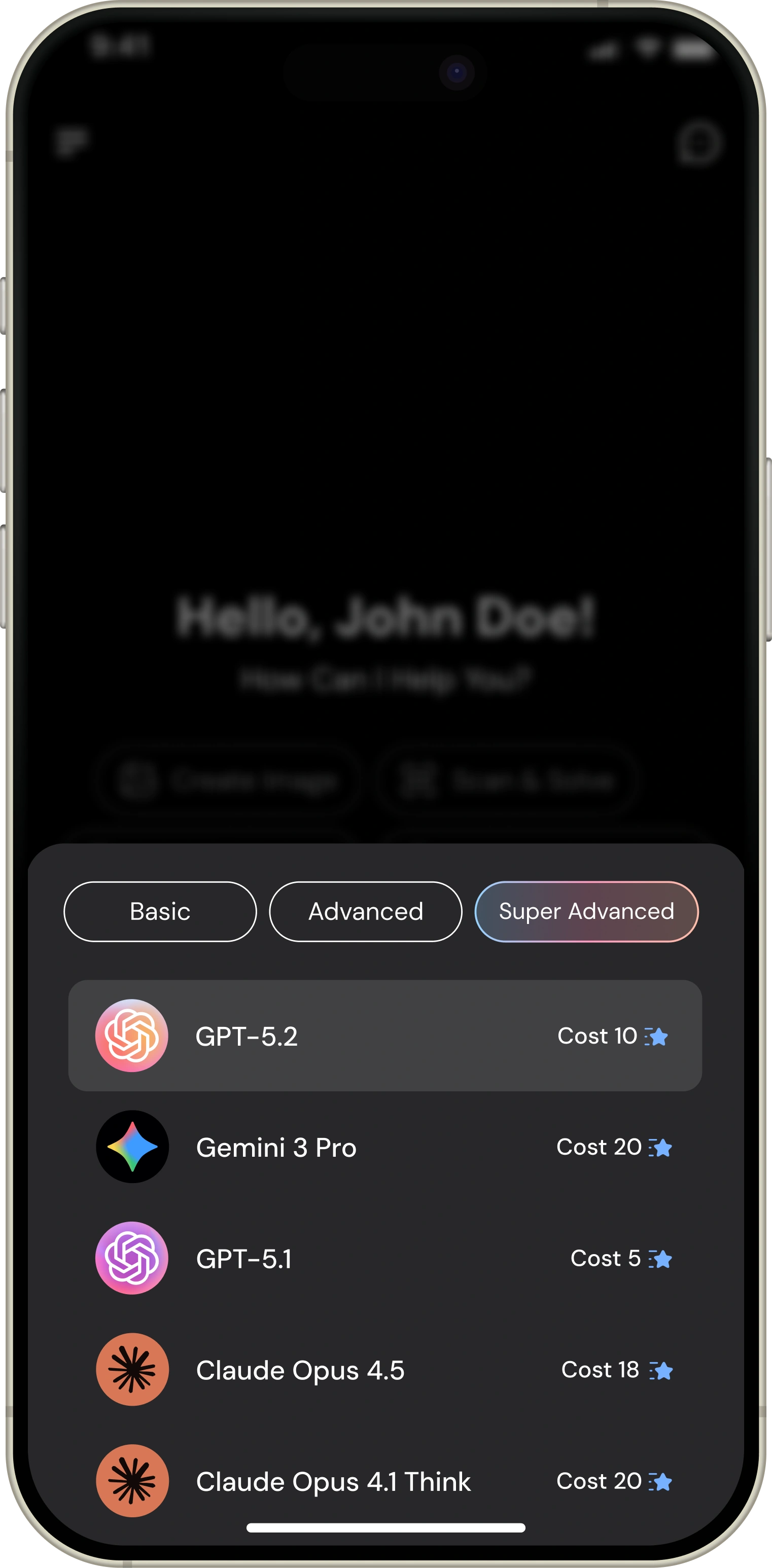The image size is (772, 1568).
Task: Select Claude Opus 4.1 Think model
Action: point(385,1480)
